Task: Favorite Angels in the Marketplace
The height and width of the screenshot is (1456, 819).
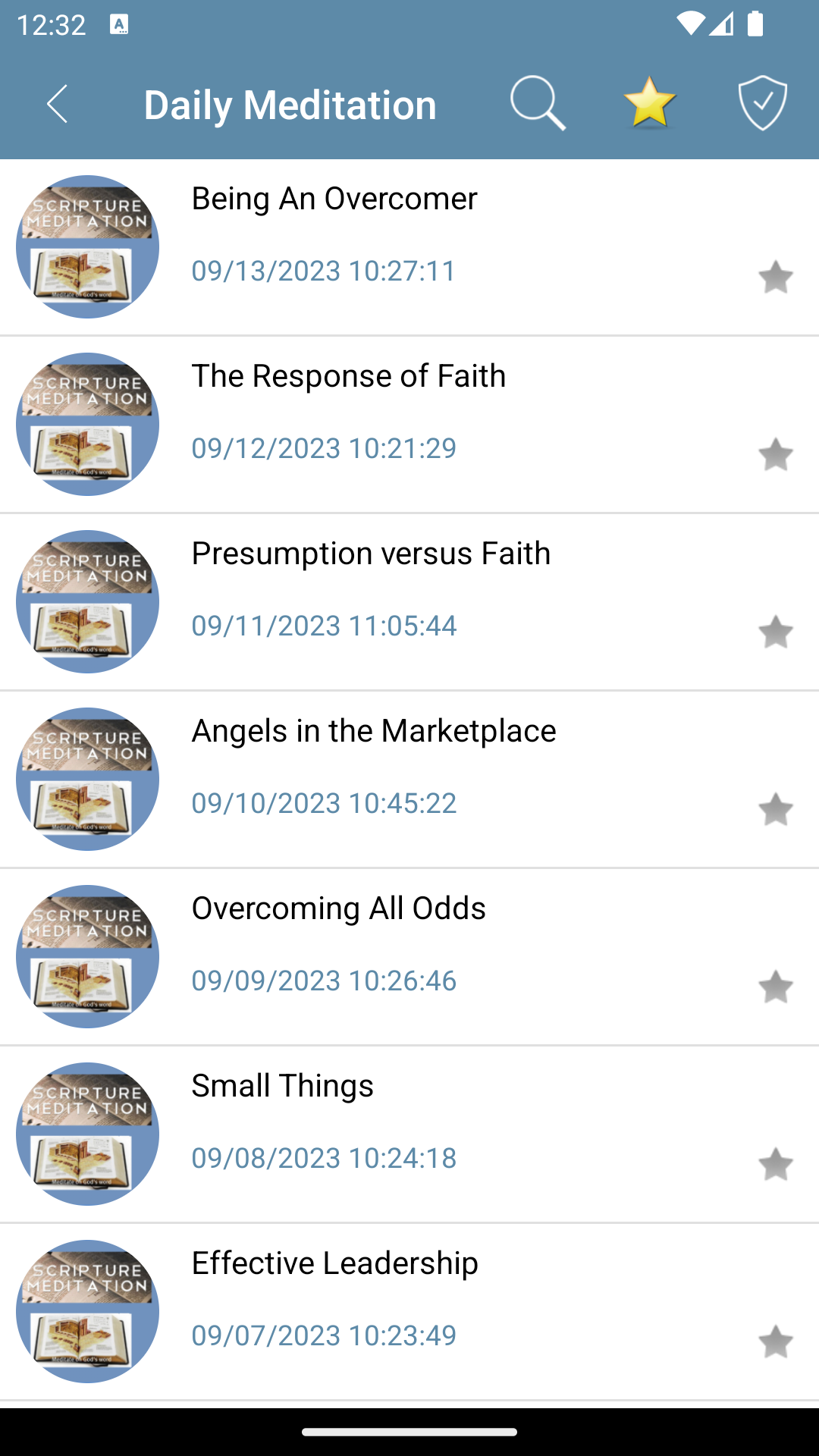Action: tap(775, 809)
